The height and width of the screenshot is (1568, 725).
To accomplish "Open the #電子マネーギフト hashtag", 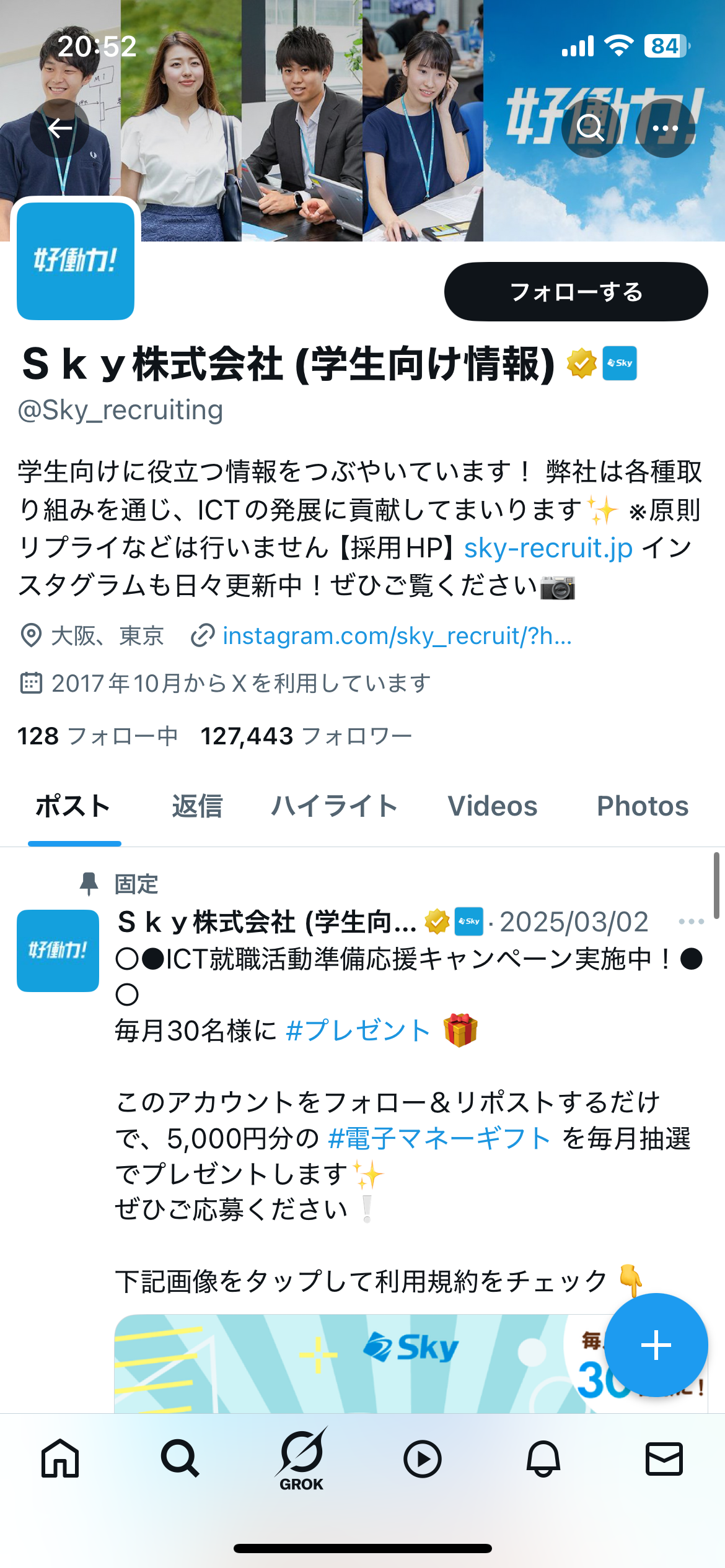I will point(439,1138).
